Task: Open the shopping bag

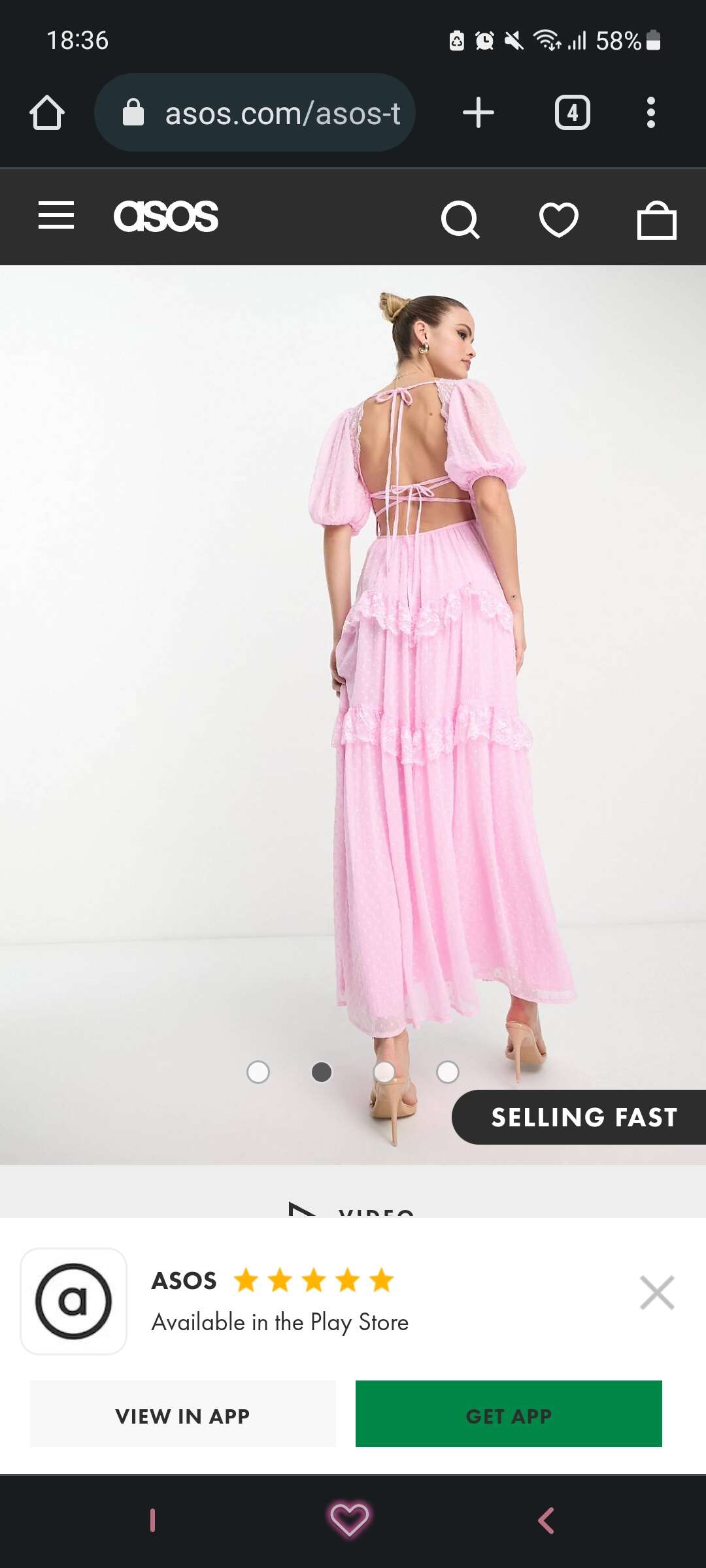Action: [656, 220]
